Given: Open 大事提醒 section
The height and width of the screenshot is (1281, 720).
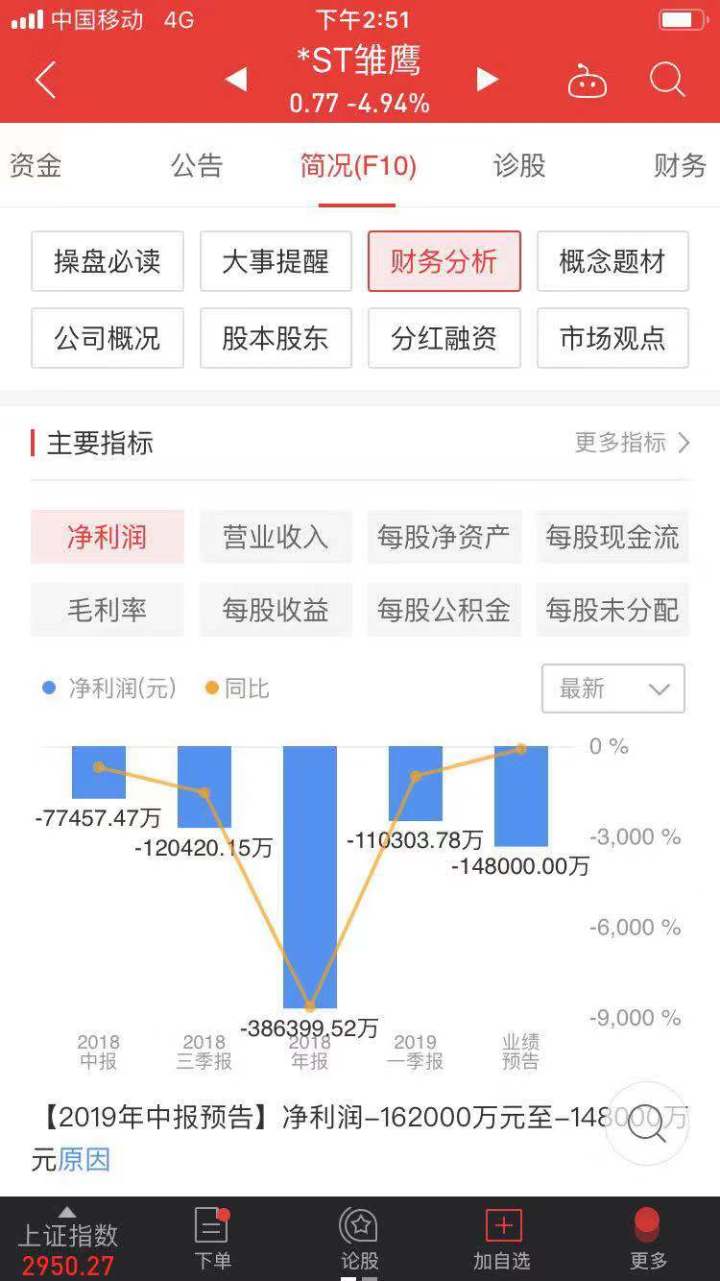Looking at the screenshot, I should [276, 262].
